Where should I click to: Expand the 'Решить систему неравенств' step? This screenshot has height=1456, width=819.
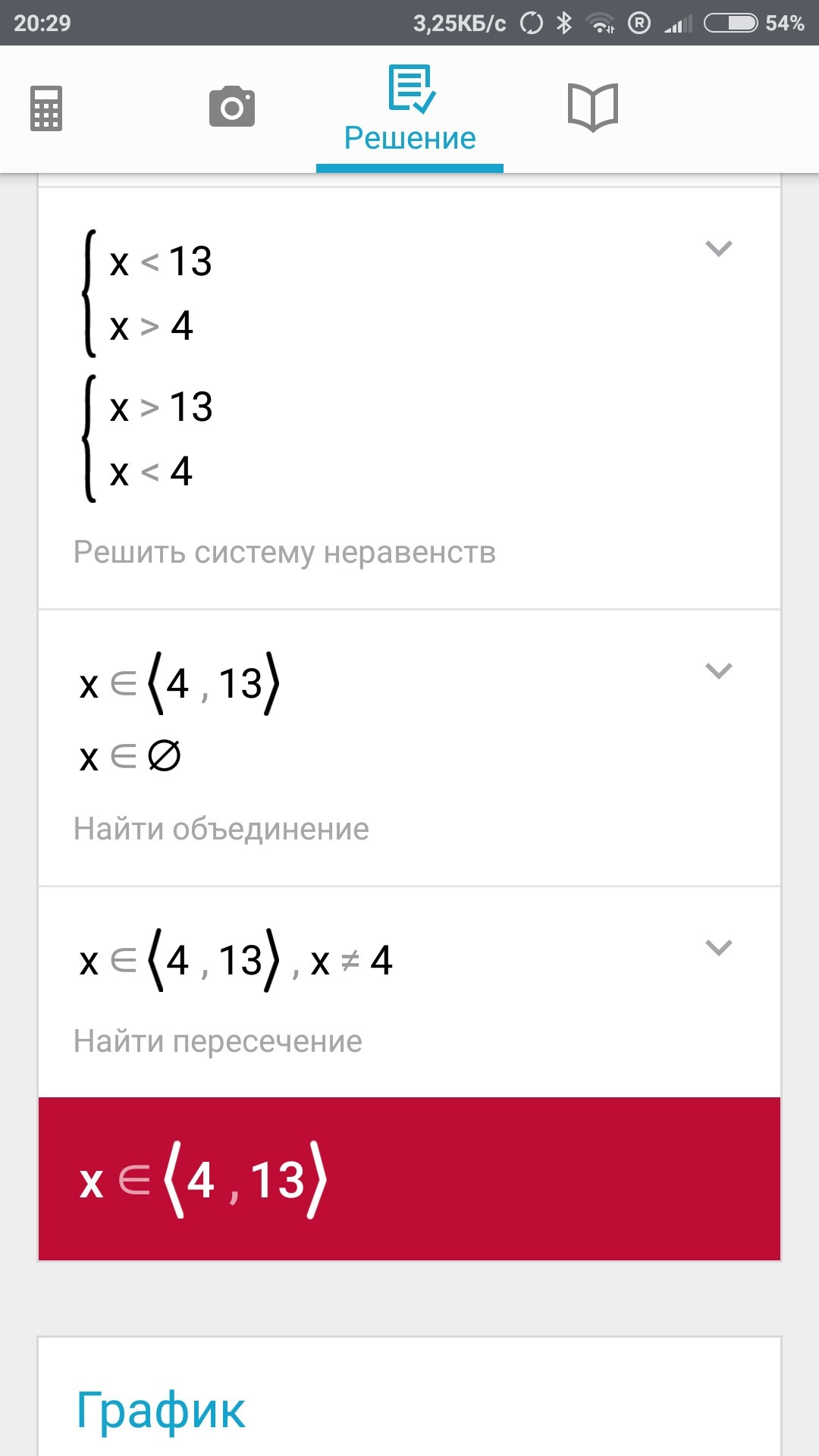click(718, 249)
